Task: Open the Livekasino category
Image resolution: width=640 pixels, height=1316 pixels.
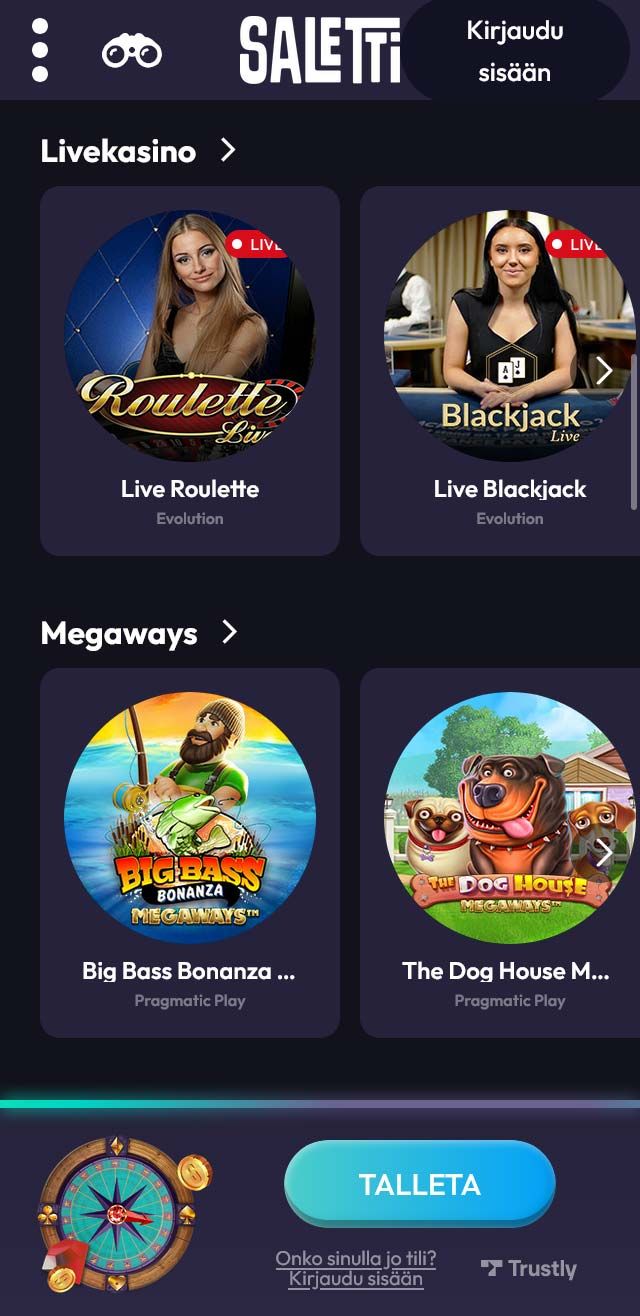Action: (x=139, y=151)
